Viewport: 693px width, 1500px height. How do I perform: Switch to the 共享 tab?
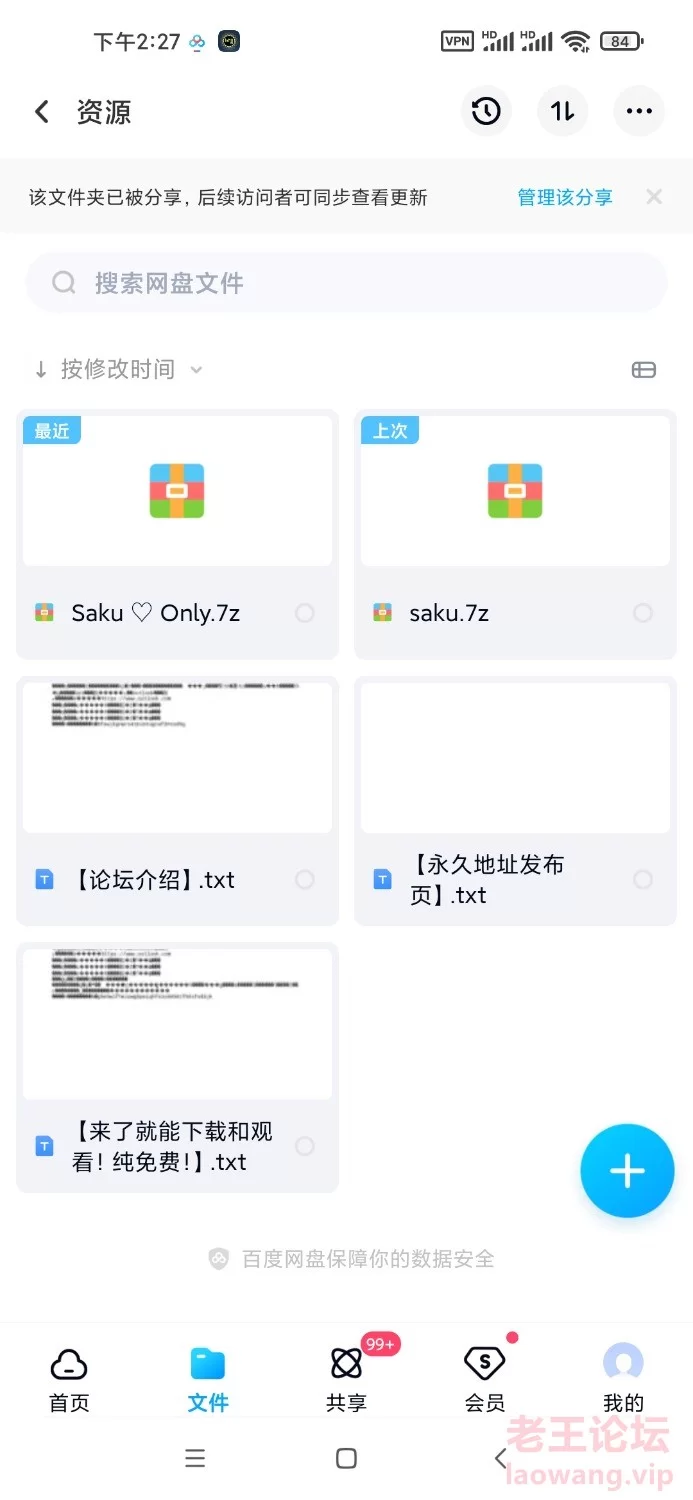click(x=346, y=1379)
